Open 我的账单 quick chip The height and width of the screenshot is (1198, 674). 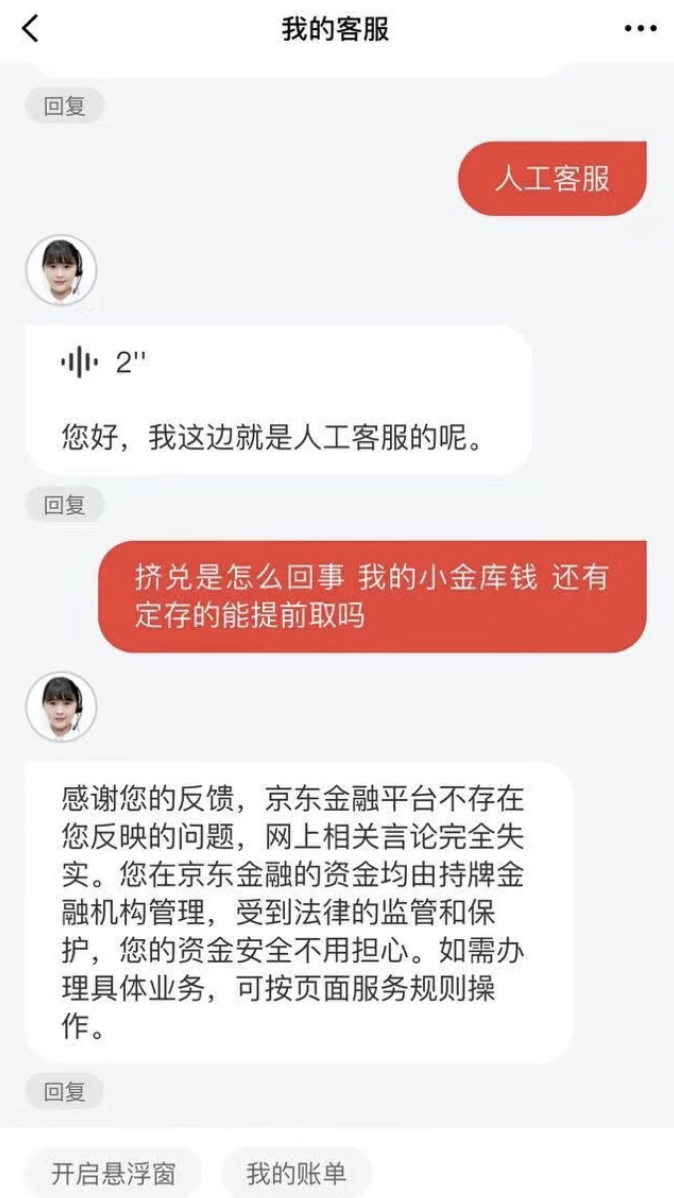[x=296, y=1172]
